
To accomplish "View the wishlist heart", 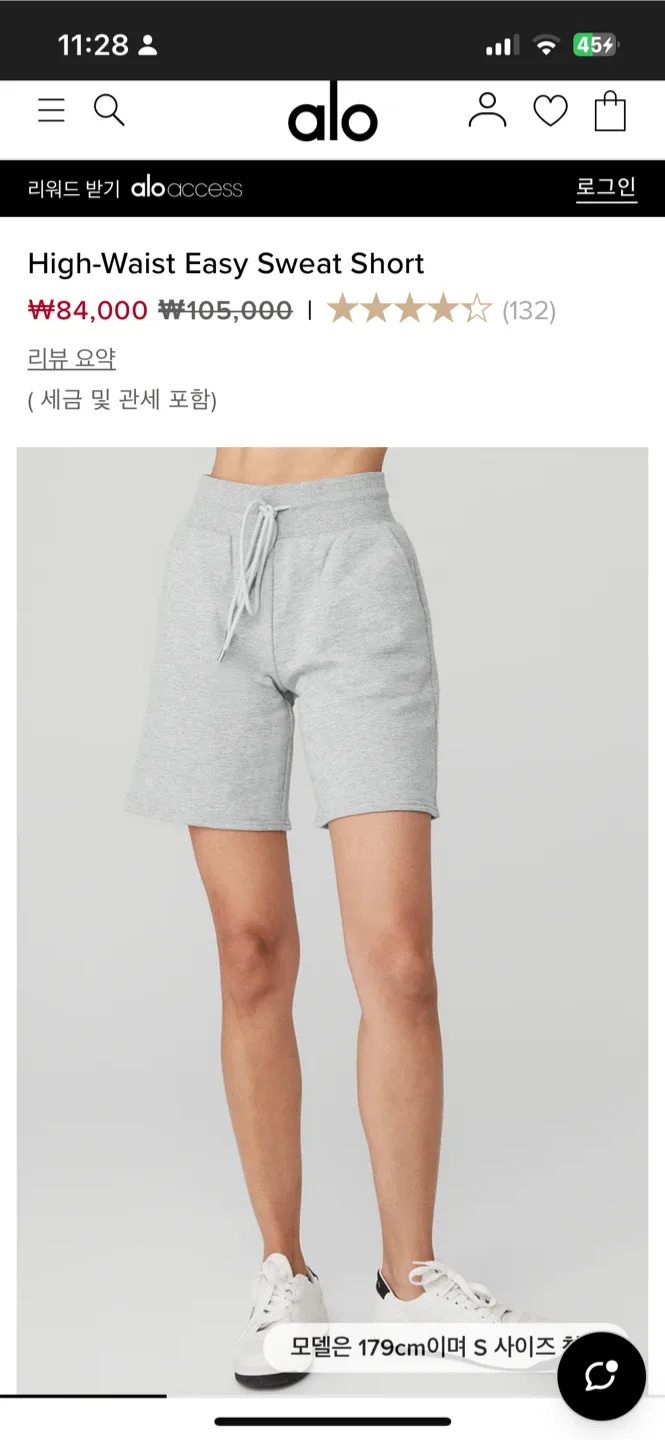I will coord(550,111).
